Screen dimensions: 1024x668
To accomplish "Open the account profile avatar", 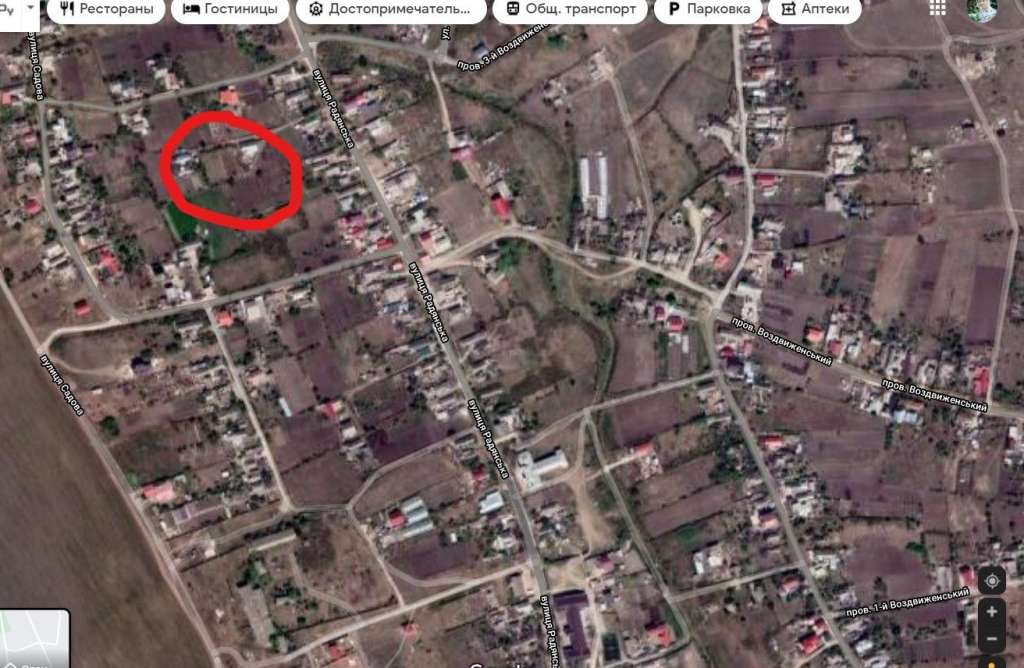I will coord(984,8).
